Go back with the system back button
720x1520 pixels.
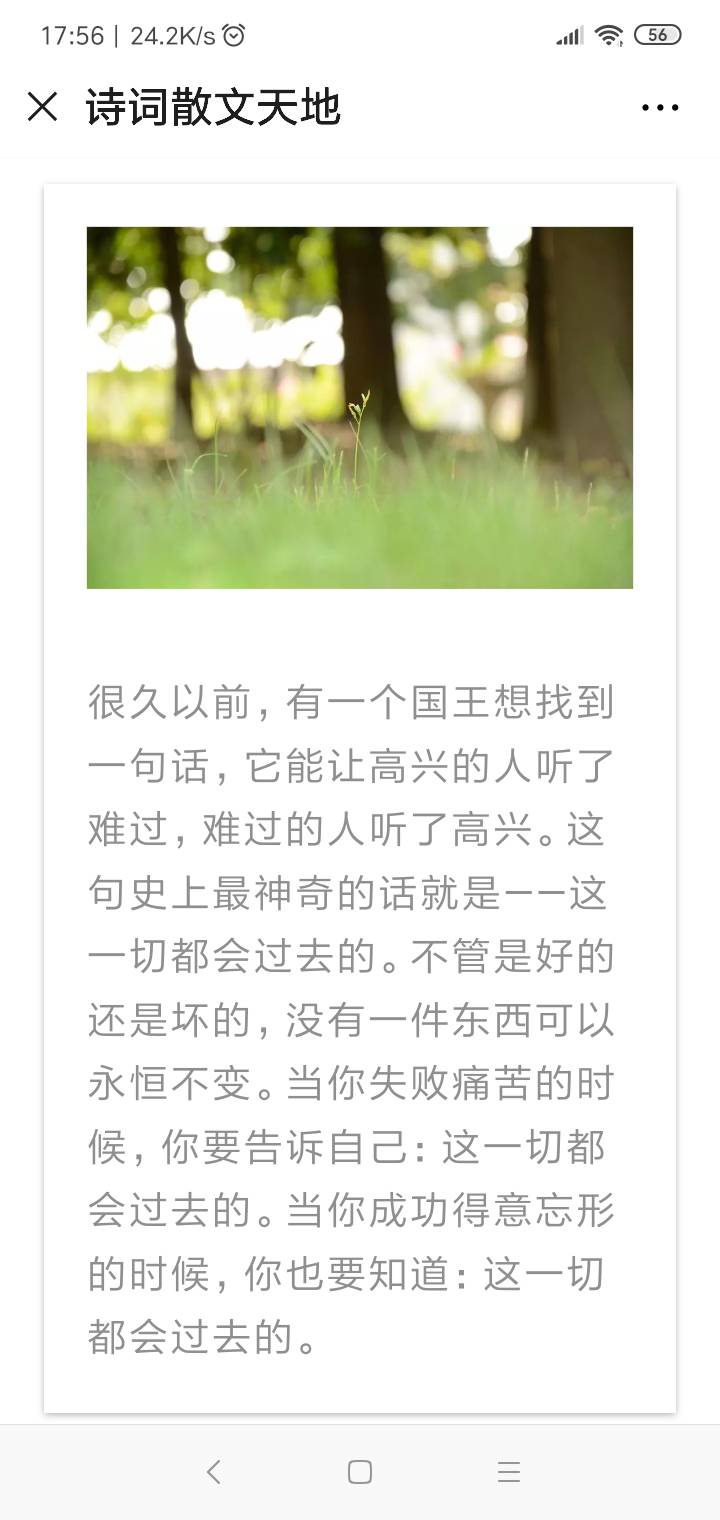(212, 1471)
